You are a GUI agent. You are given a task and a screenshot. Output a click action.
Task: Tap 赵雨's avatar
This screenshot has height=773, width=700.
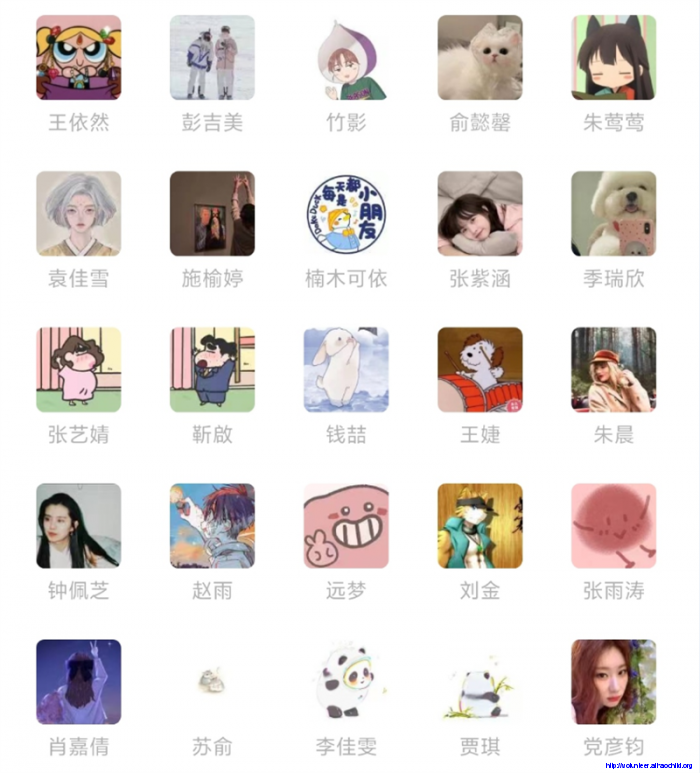(212, 526)
